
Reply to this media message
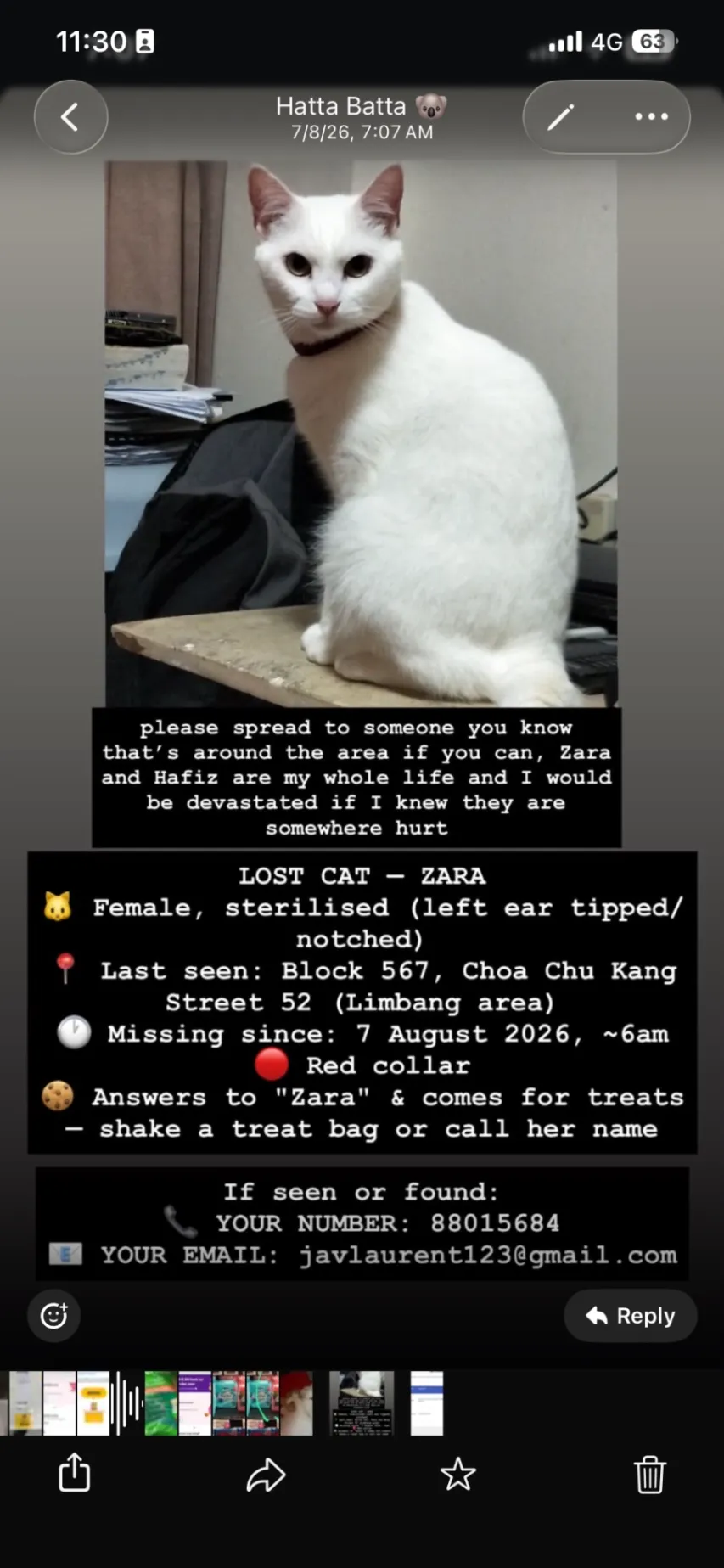[x=631, y=1316]
